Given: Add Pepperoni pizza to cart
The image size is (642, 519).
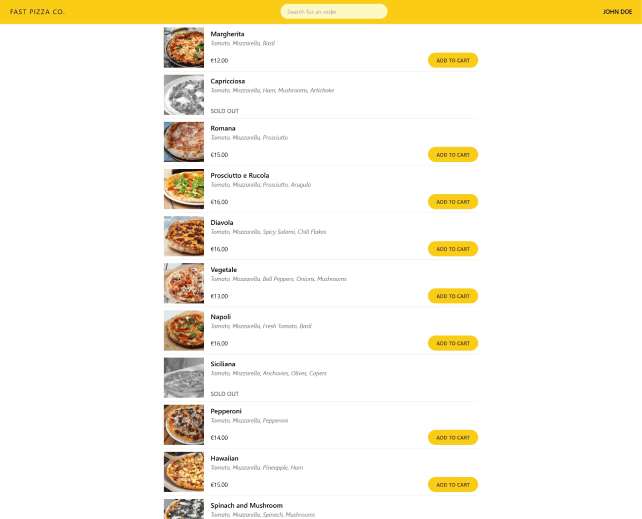Looking at the screenshot, I should pyautogui.click(x=452, y=437).
